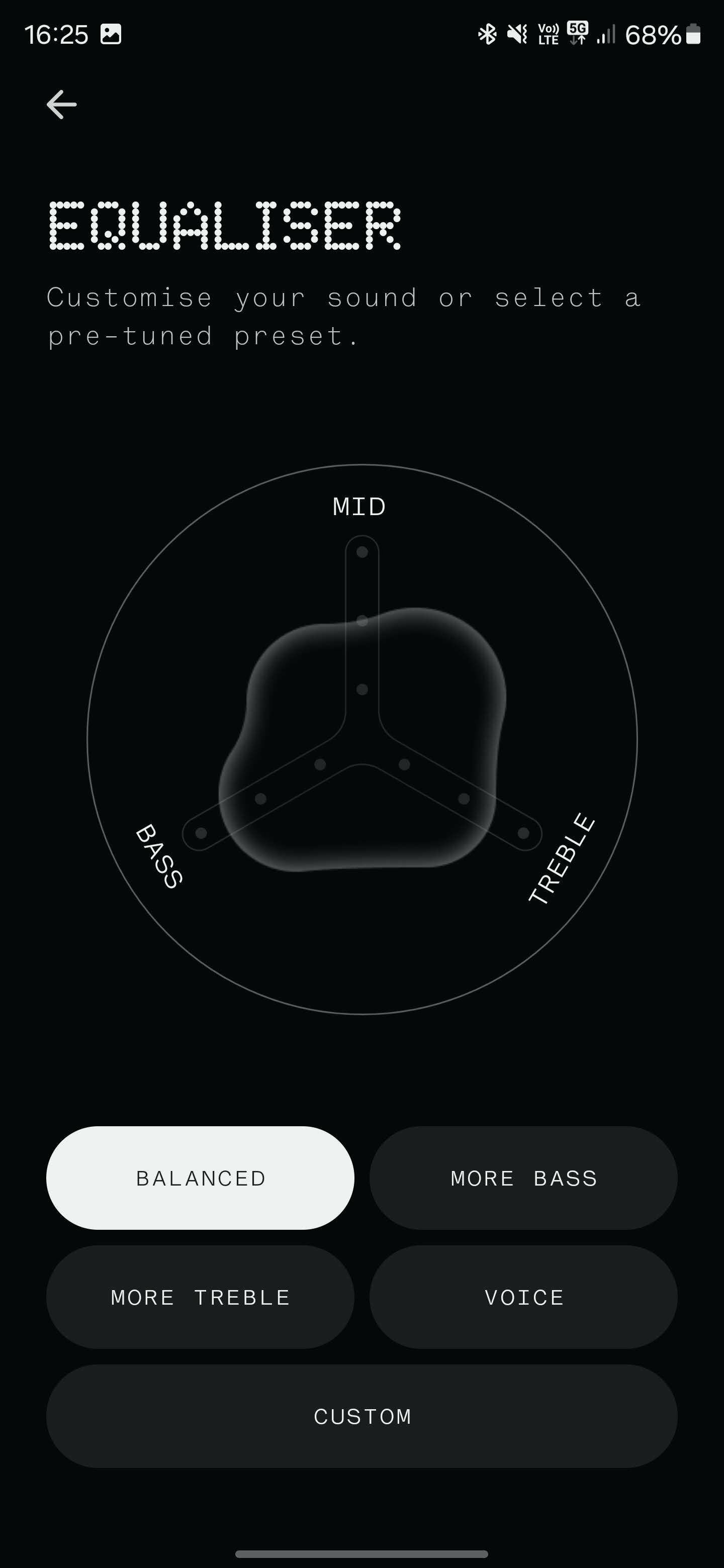Image resolution: width=724 pixels, height=1568 pixels.
Task: Switch to More Treble preset
Action: coord(200,1297)
